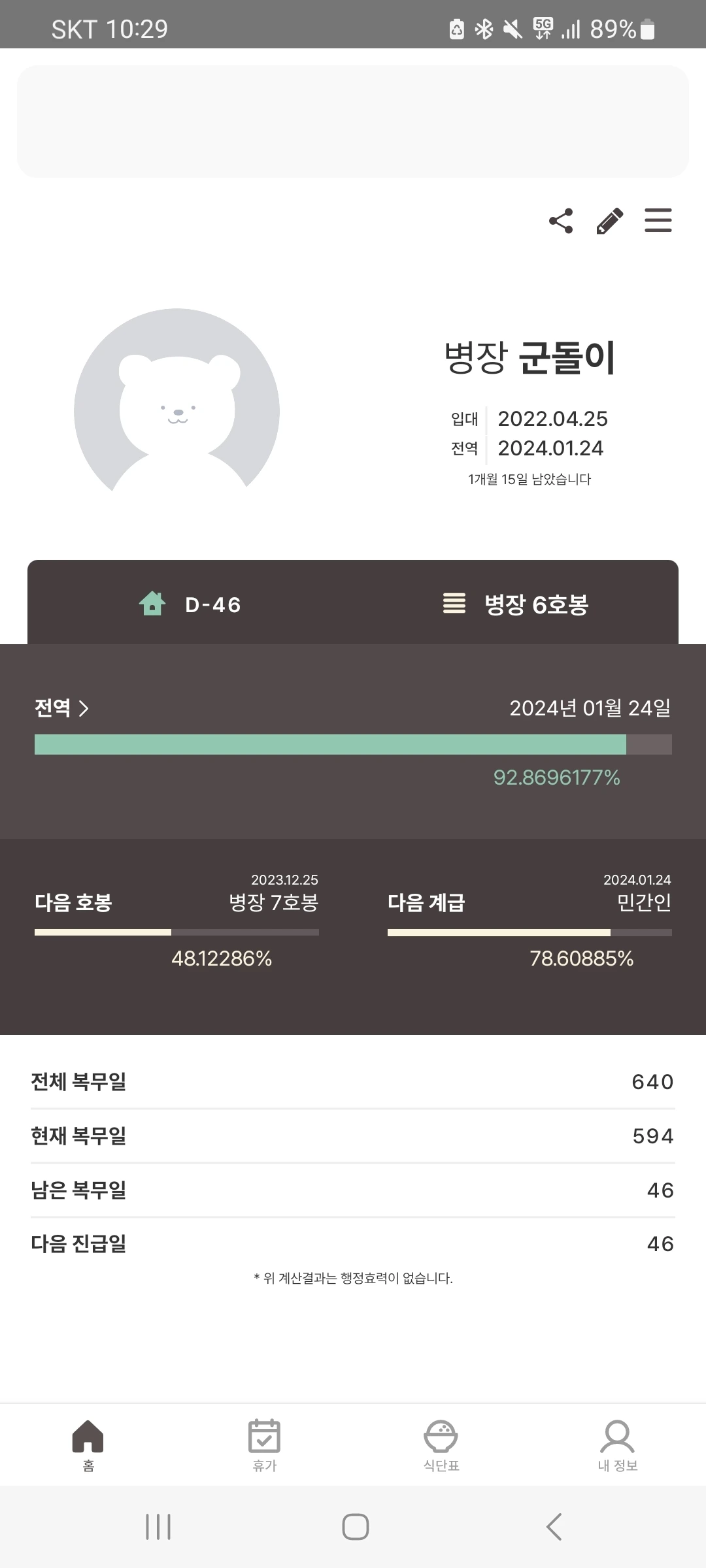Edit profile with the pencil icon
Image resolution: width=706 pixels, height=1568 pixels.
click(609, 221)
